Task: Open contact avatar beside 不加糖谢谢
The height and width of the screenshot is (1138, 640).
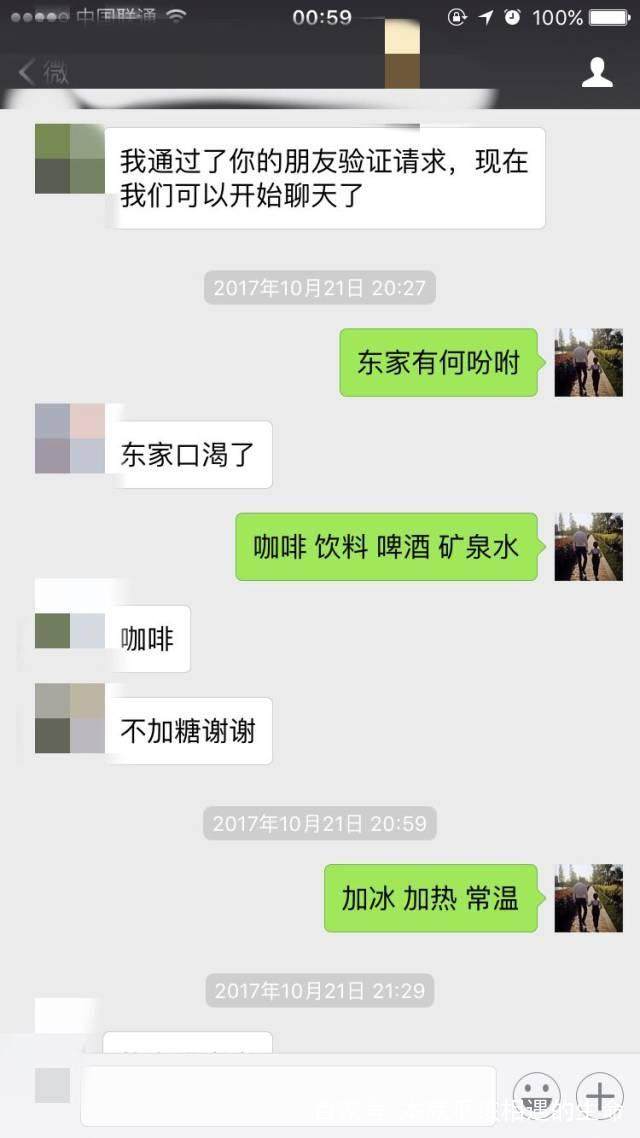Action: click(x=70, y=718)
